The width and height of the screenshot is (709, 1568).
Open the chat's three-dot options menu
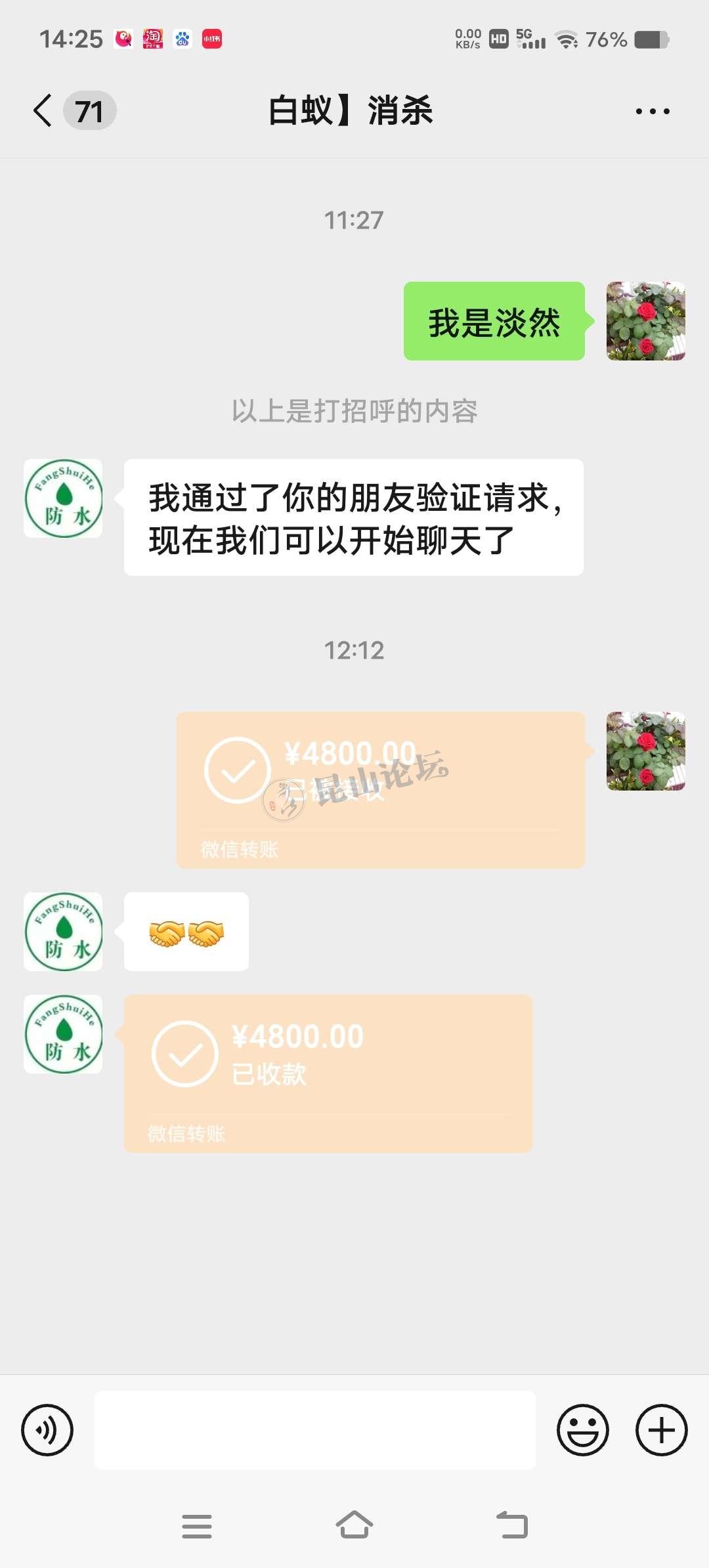[x=653, y=111]
